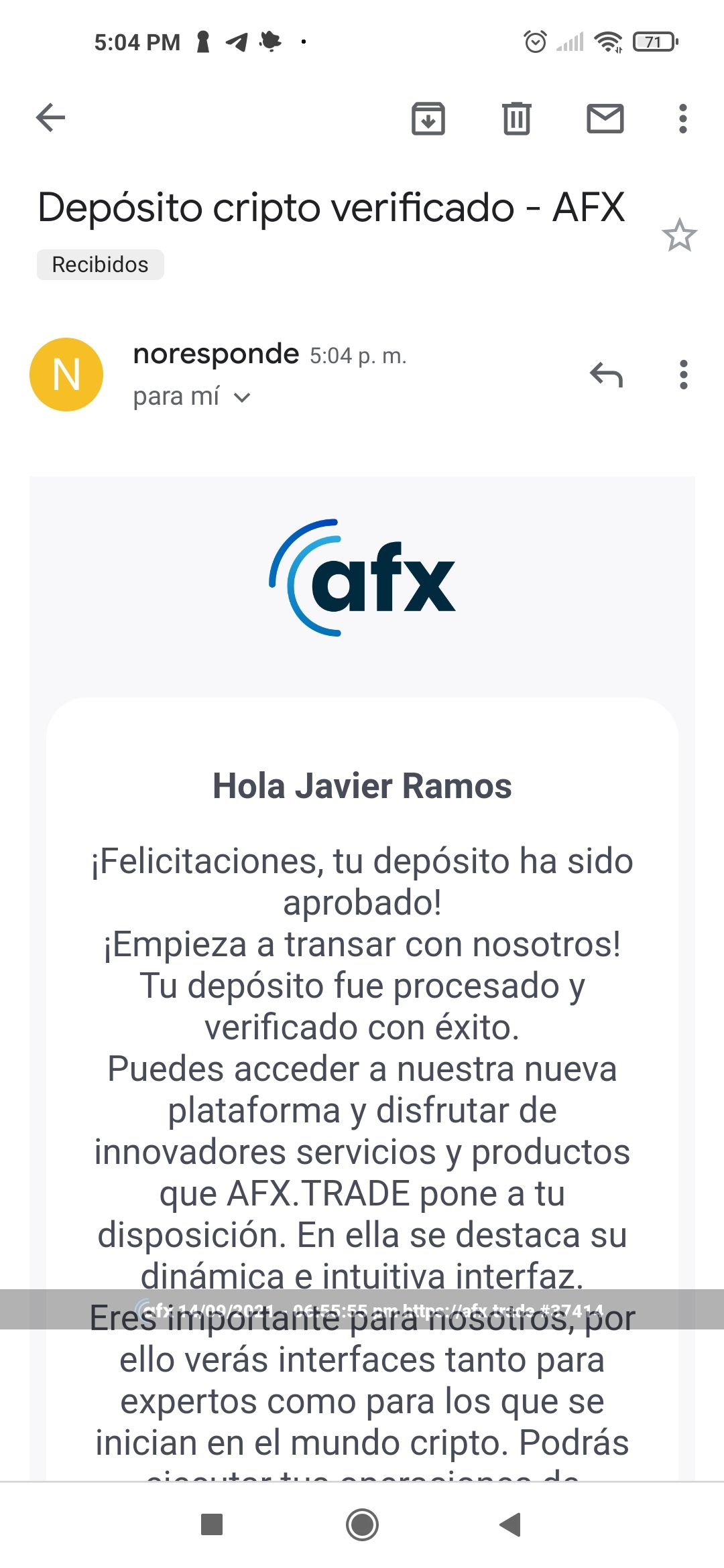
Task: Tap the system home button
Action: (x=362, y=1524)
